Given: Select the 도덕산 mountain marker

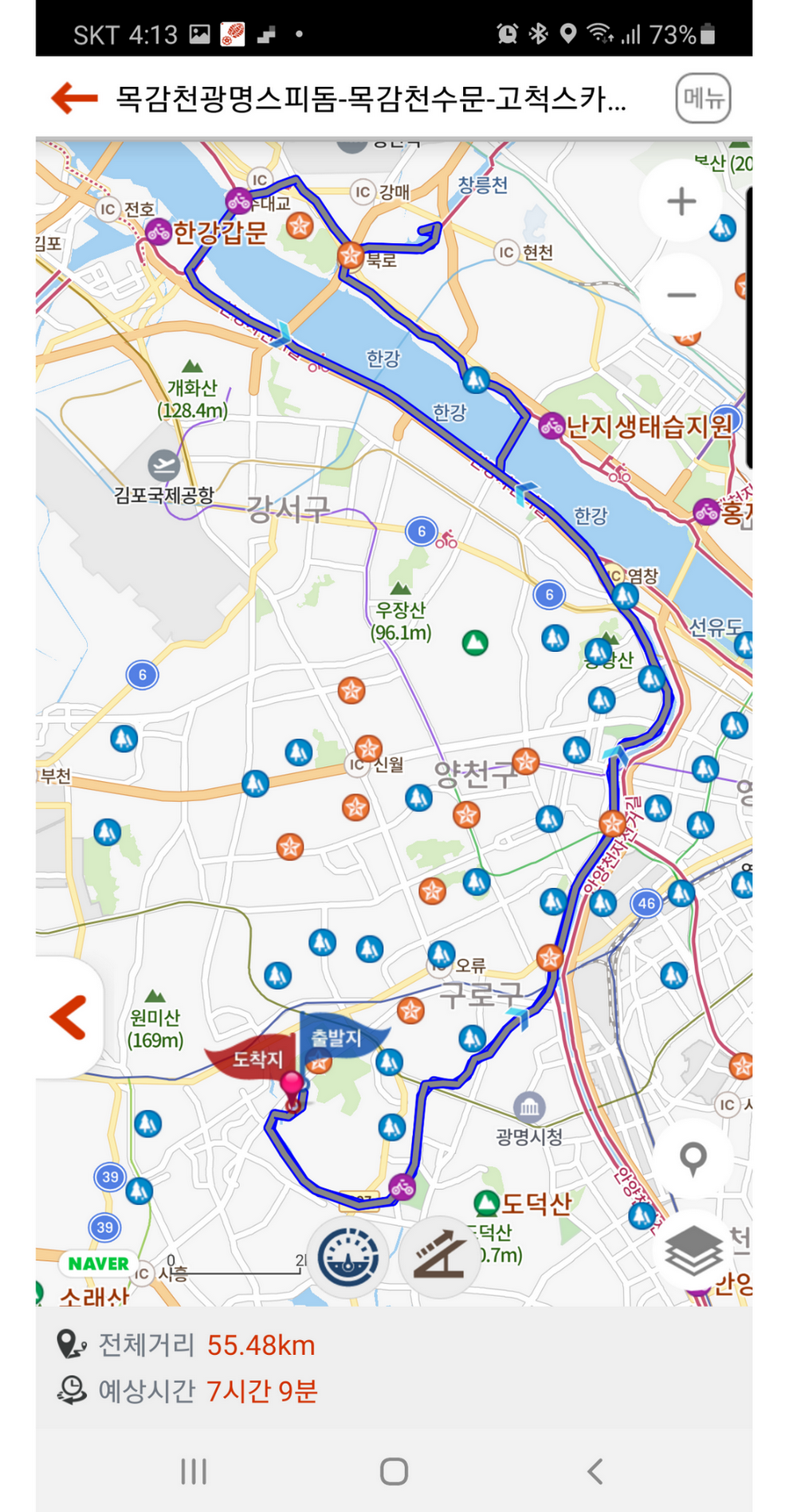Looking at the screenshot, I should 486,1202.
